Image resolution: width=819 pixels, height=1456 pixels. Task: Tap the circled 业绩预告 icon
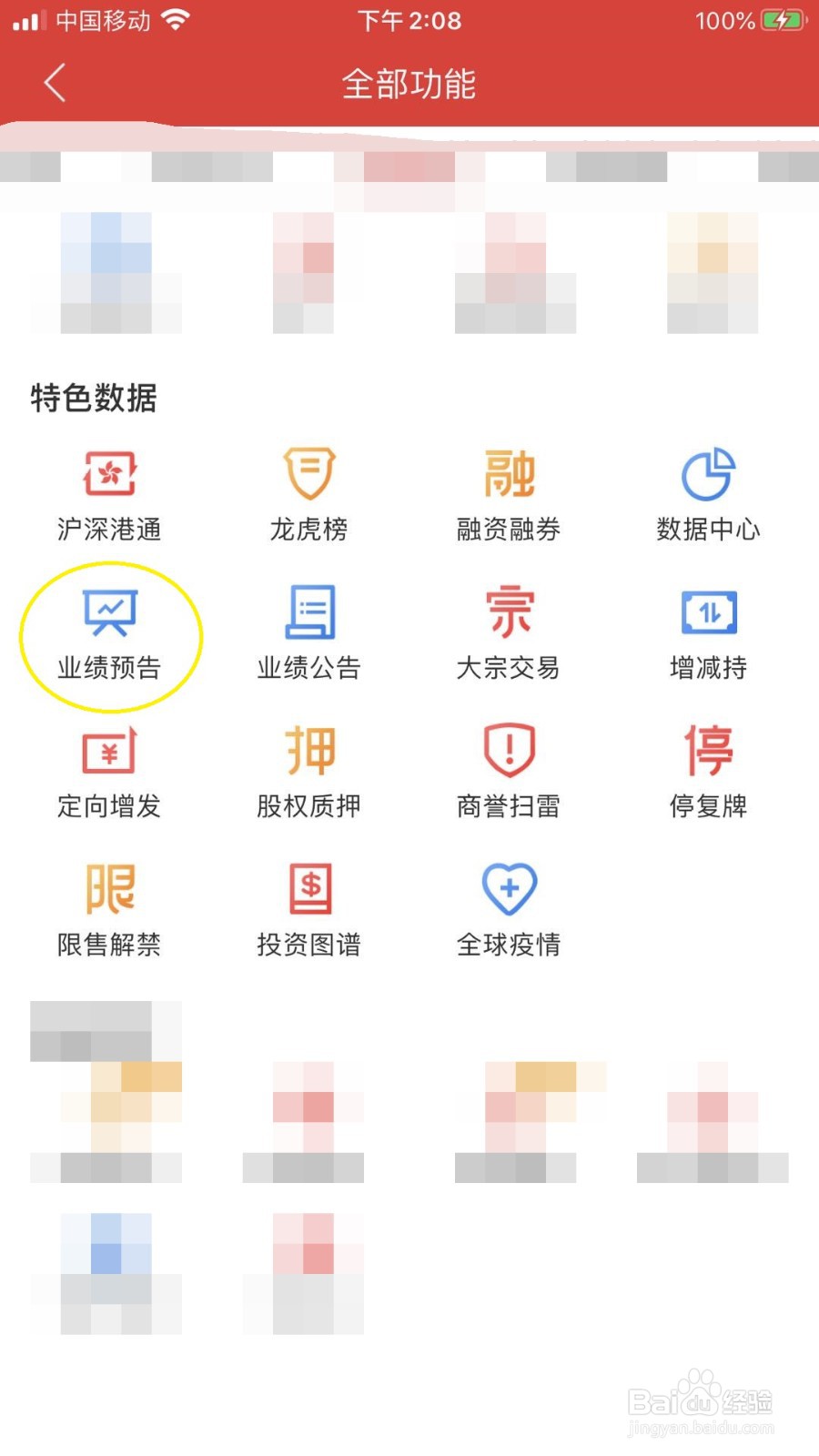tap(107, 632)
